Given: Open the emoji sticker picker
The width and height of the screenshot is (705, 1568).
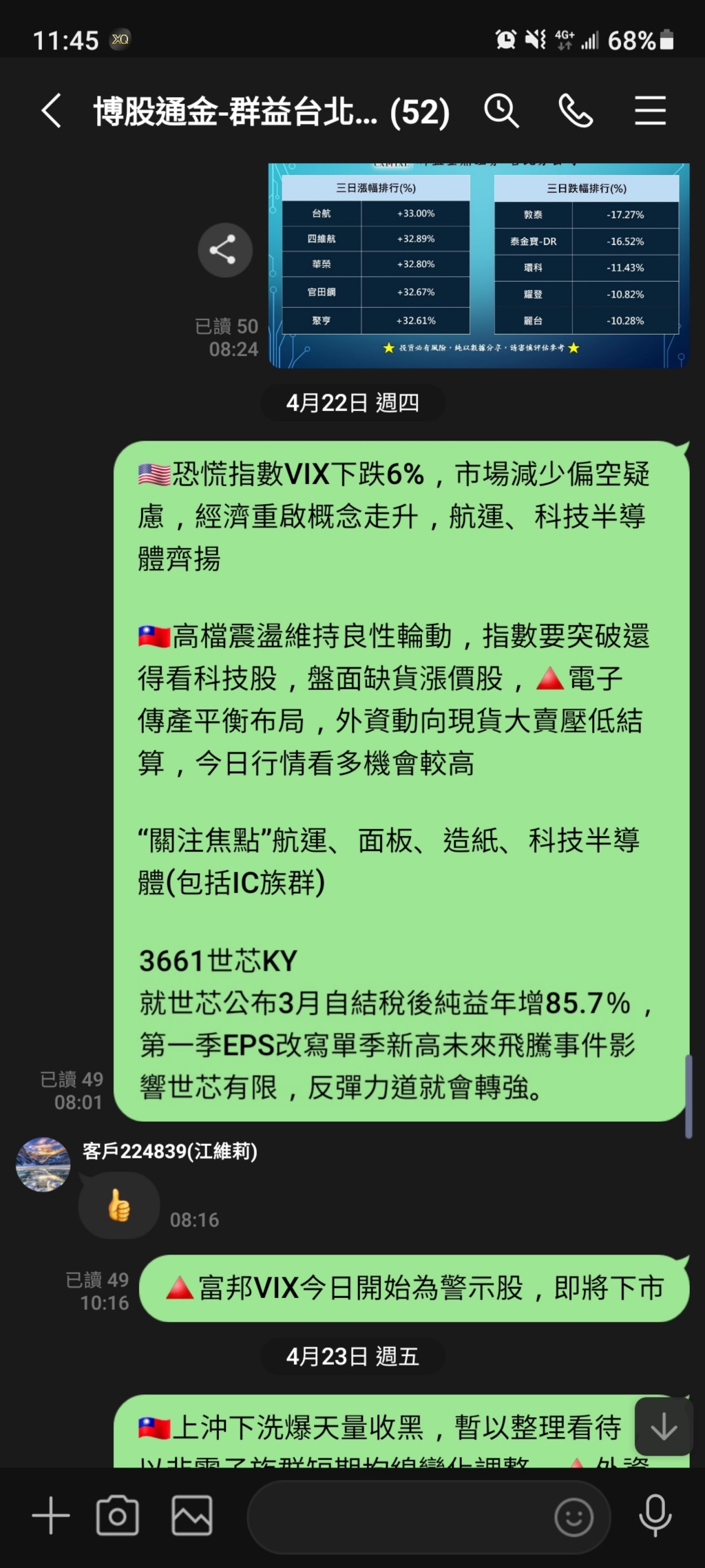Looking at the screenshot, I should [x=574, y=1516].
